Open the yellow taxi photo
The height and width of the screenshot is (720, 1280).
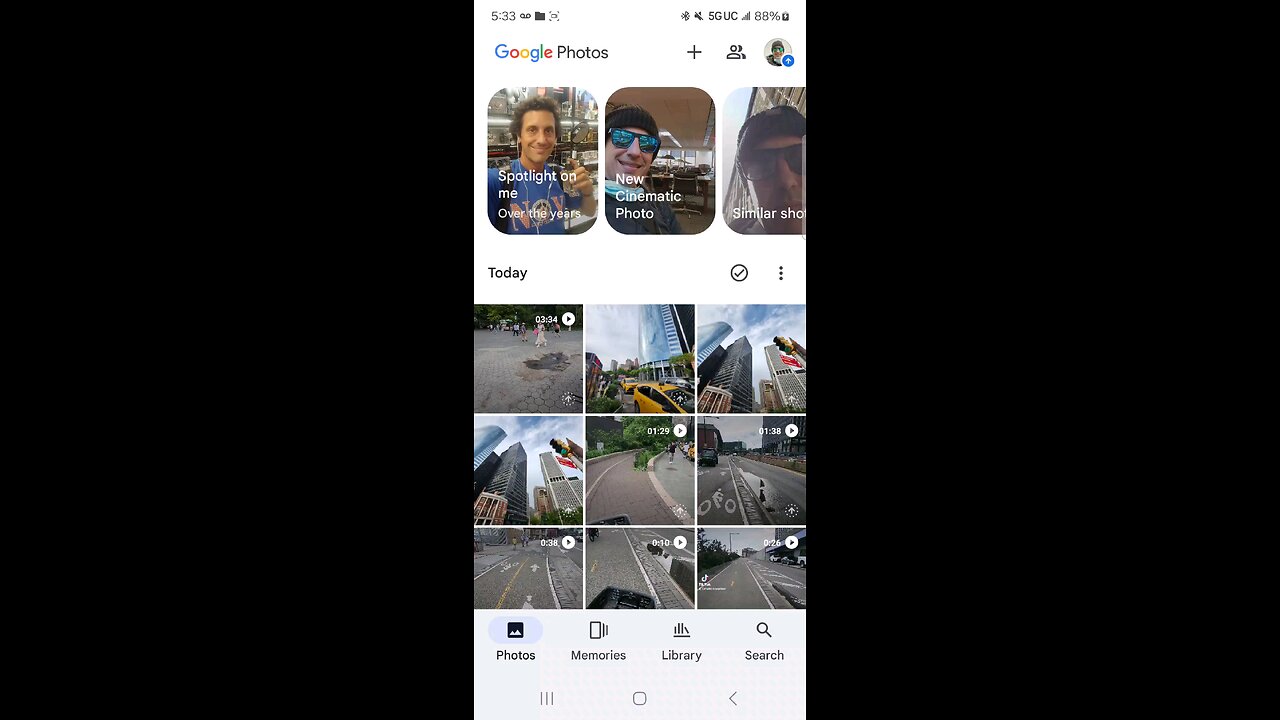coord(640,358)
